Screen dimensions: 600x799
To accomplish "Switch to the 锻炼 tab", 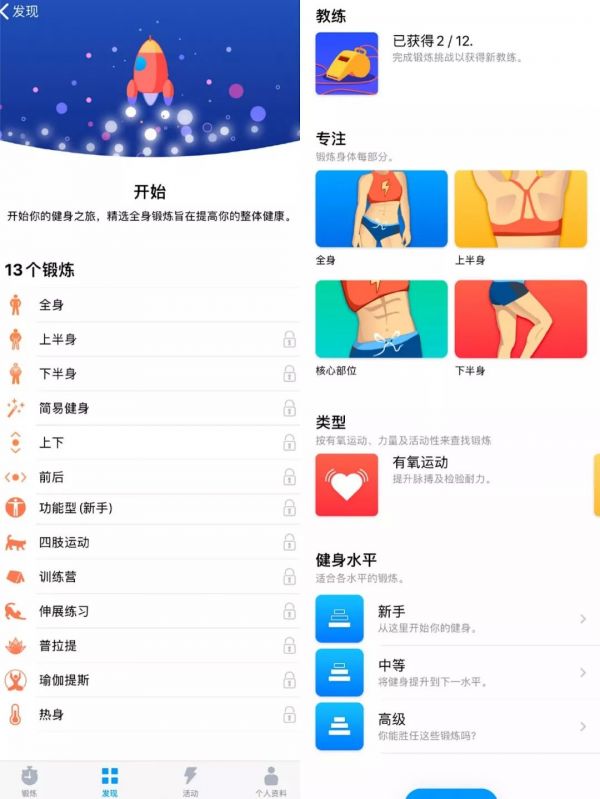I will pyautogui.click(x=30, y=779).
